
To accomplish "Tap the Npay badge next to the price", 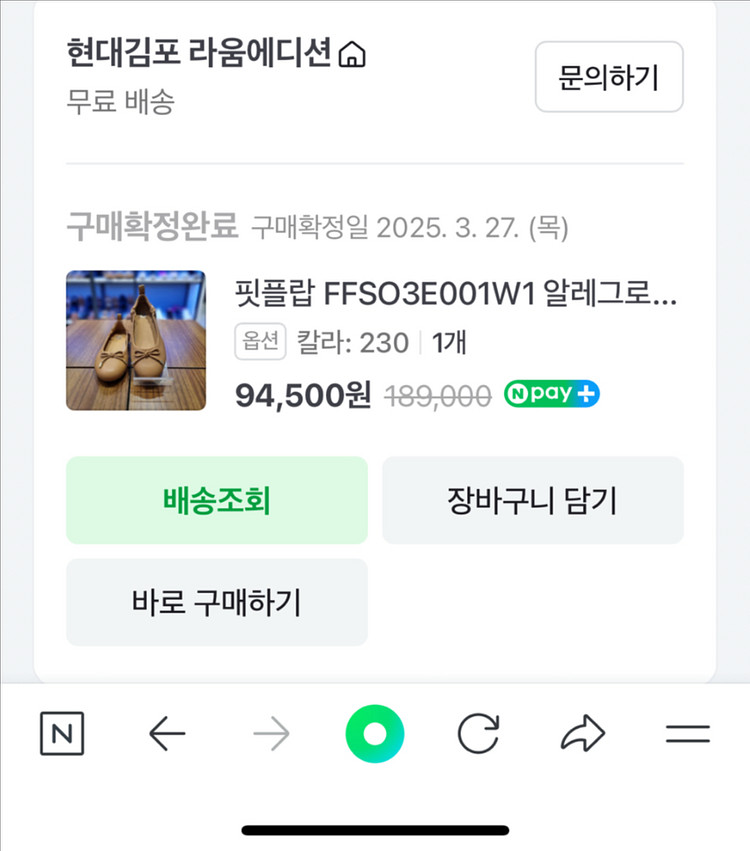I will coord(551,394).
